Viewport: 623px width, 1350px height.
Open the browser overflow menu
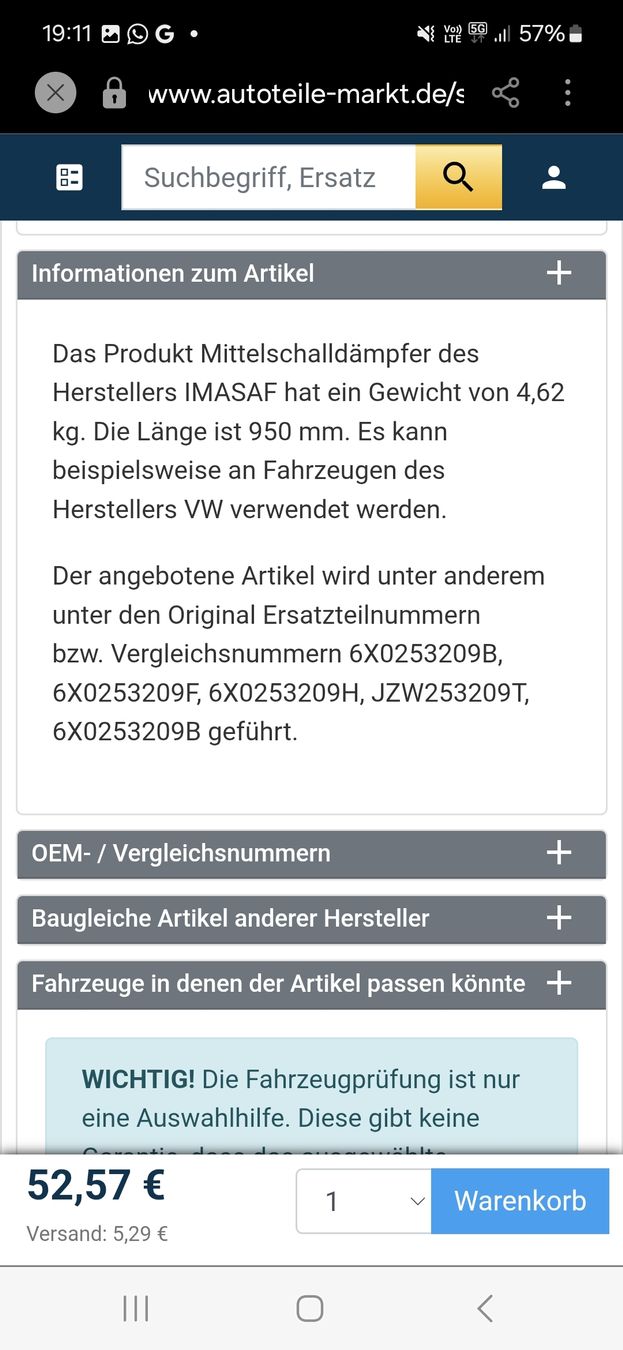click(567, 94)
